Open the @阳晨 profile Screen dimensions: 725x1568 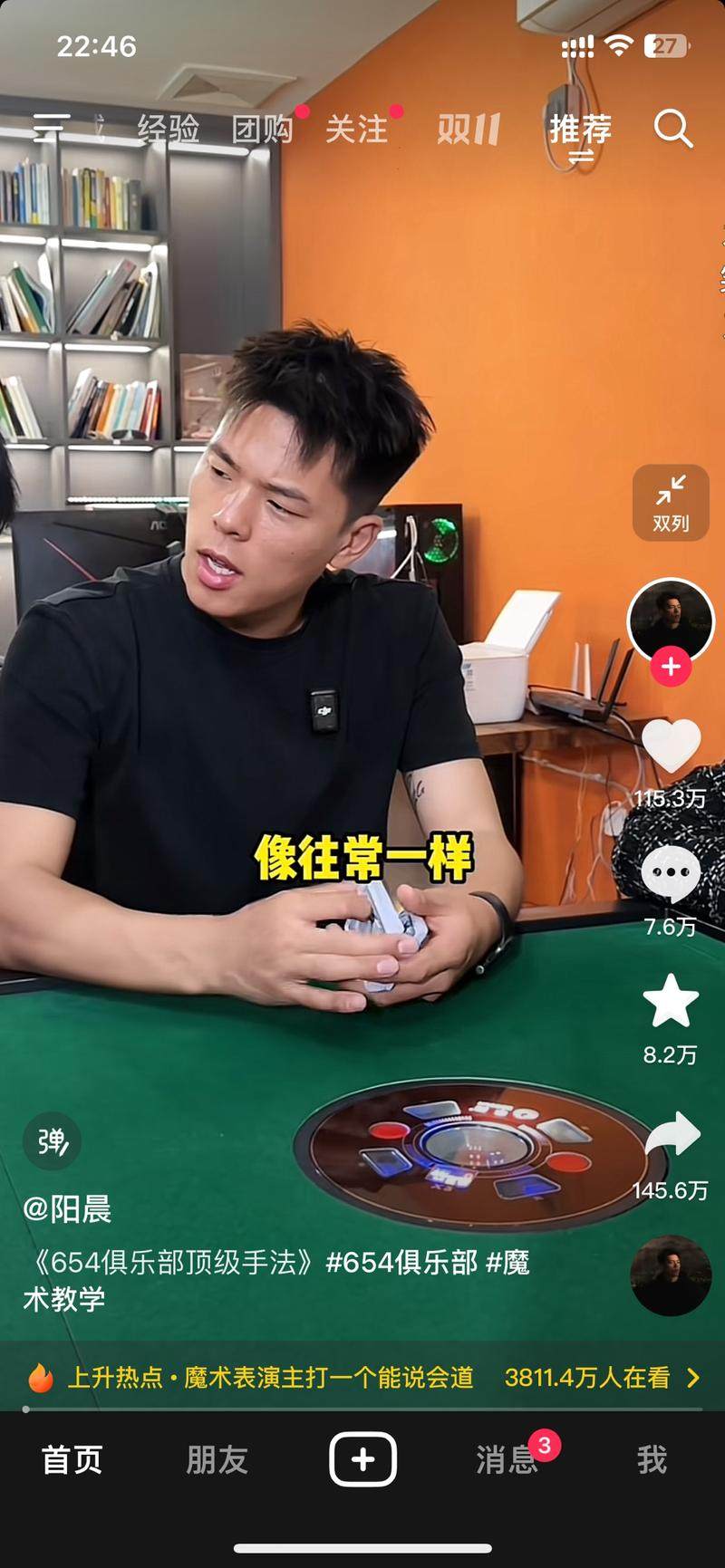tap(67, 1208)
